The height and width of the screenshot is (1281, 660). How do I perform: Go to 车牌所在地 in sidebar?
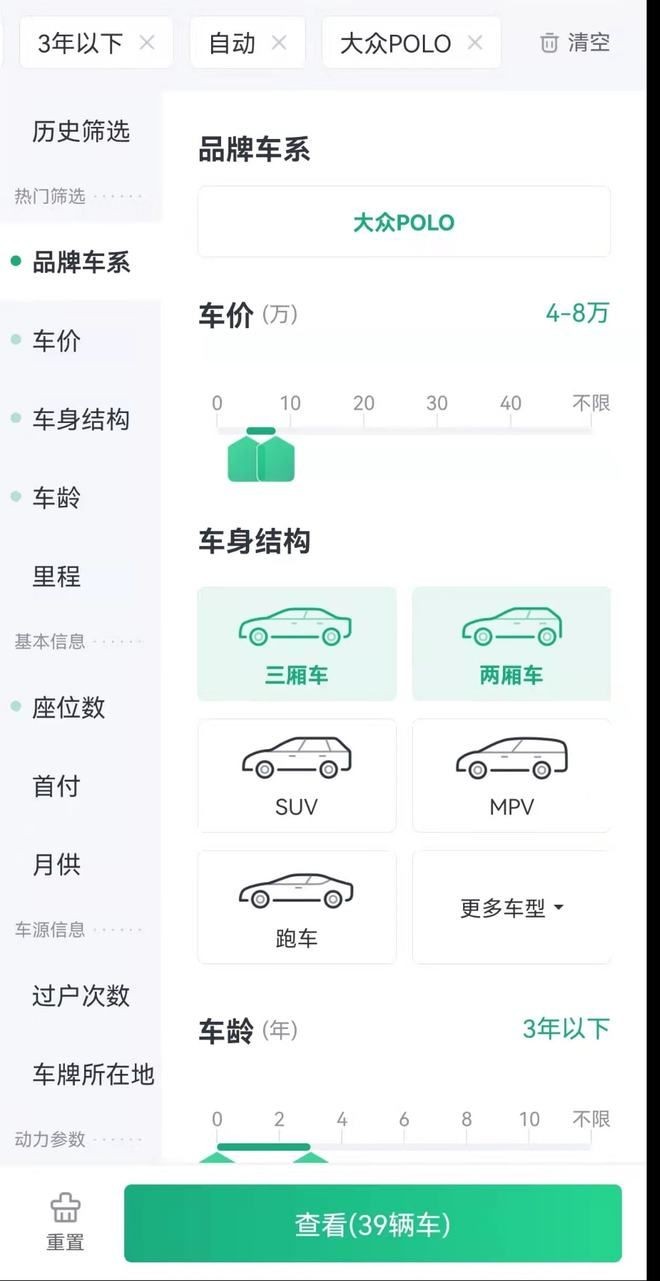pos(93,1074)
